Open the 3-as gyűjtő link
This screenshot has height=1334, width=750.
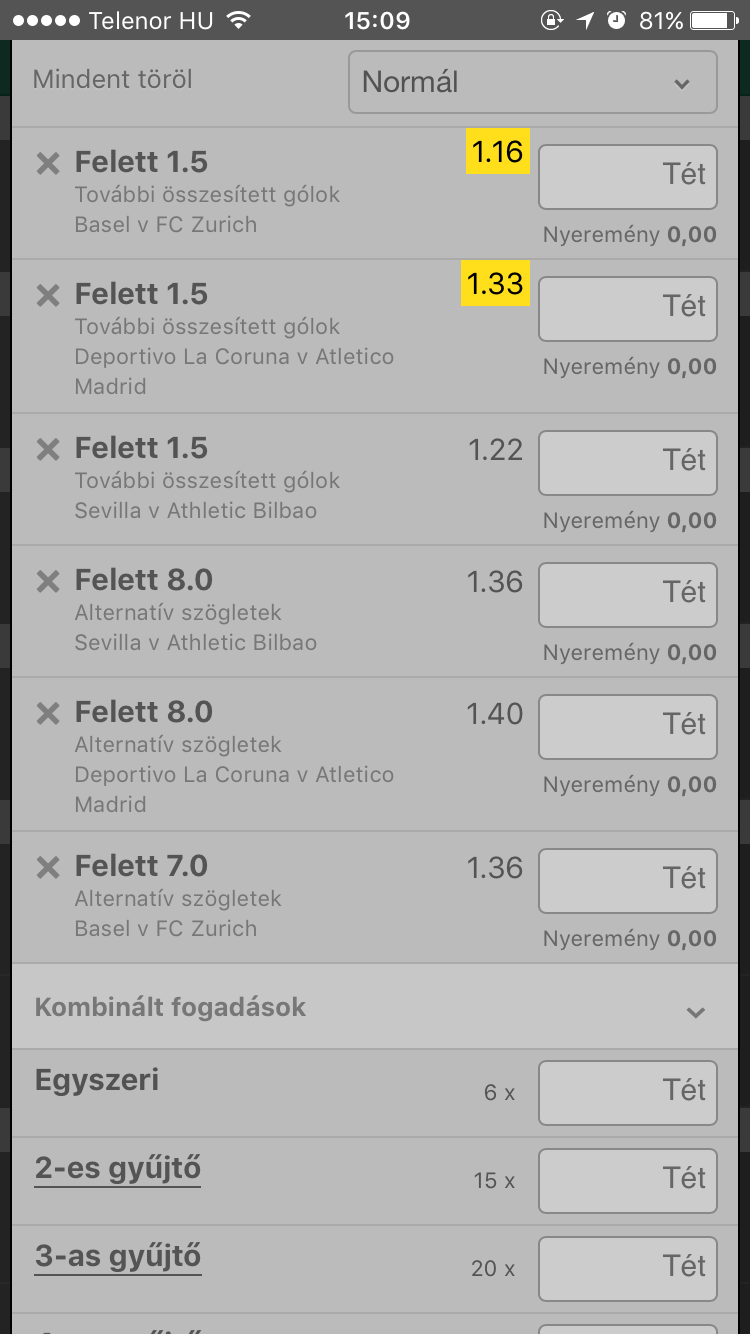point(118,1256)
